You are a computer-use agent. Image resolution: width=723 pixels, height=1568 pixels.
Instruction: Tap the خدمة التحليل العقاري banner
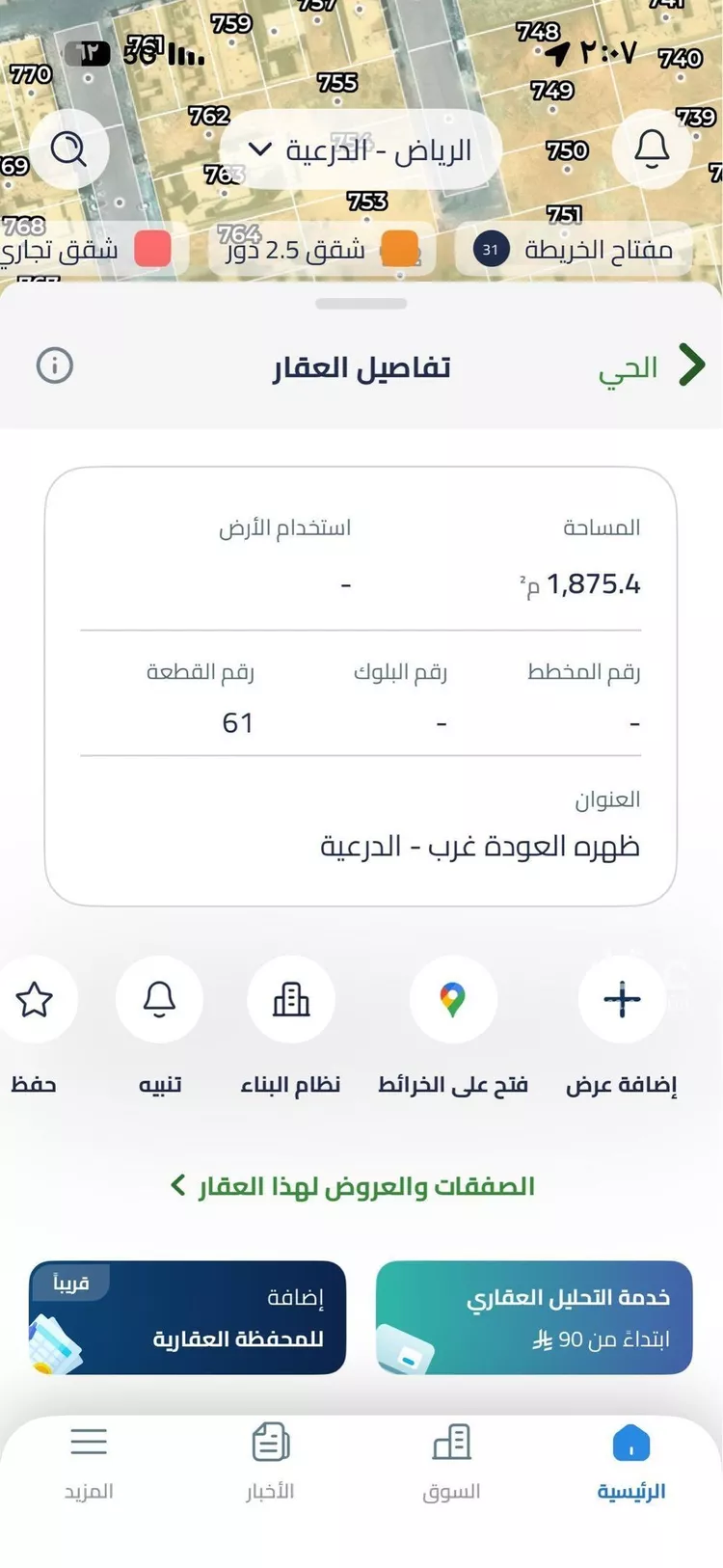click(x=533, y=1316)
